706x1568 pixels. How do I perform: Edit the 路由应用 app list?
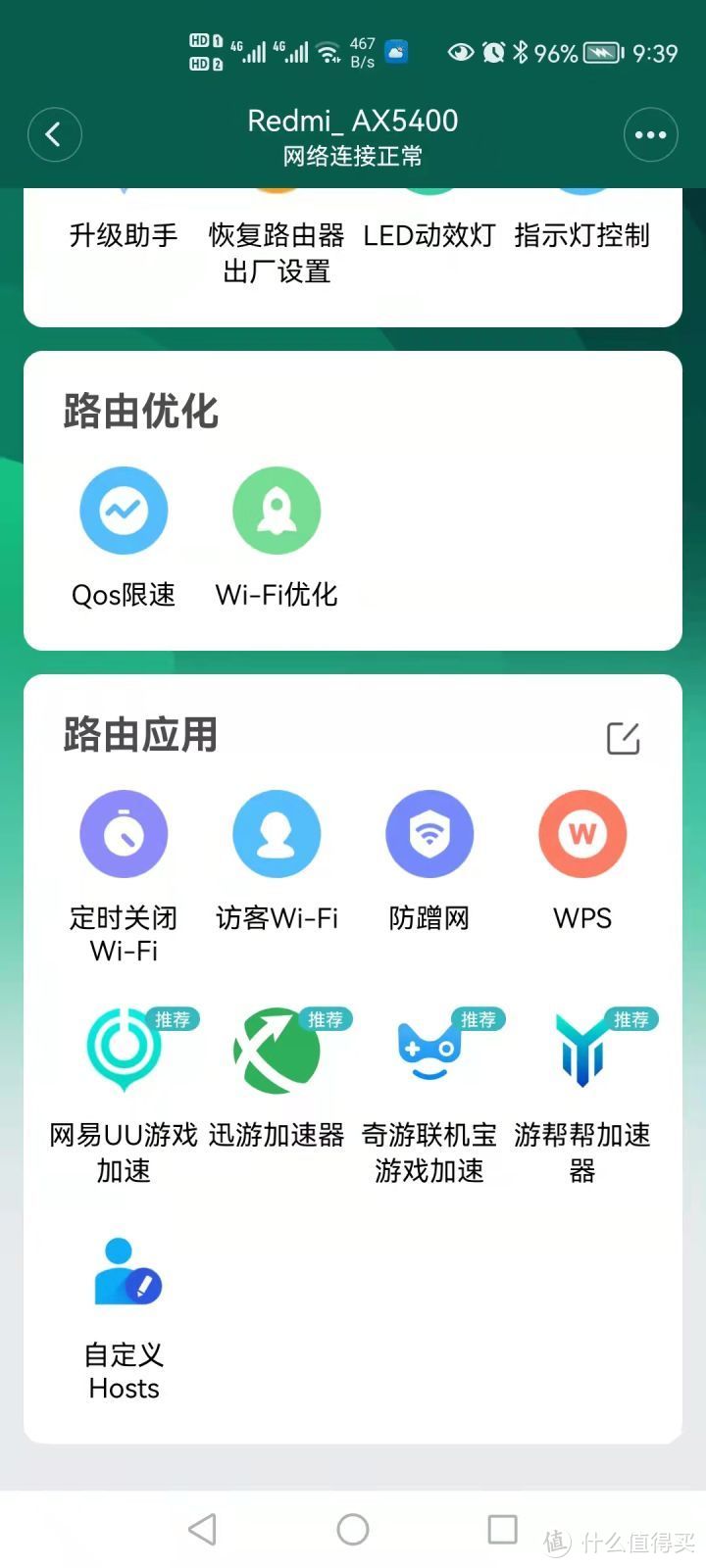pyautogui.click(x=625, y=738)
